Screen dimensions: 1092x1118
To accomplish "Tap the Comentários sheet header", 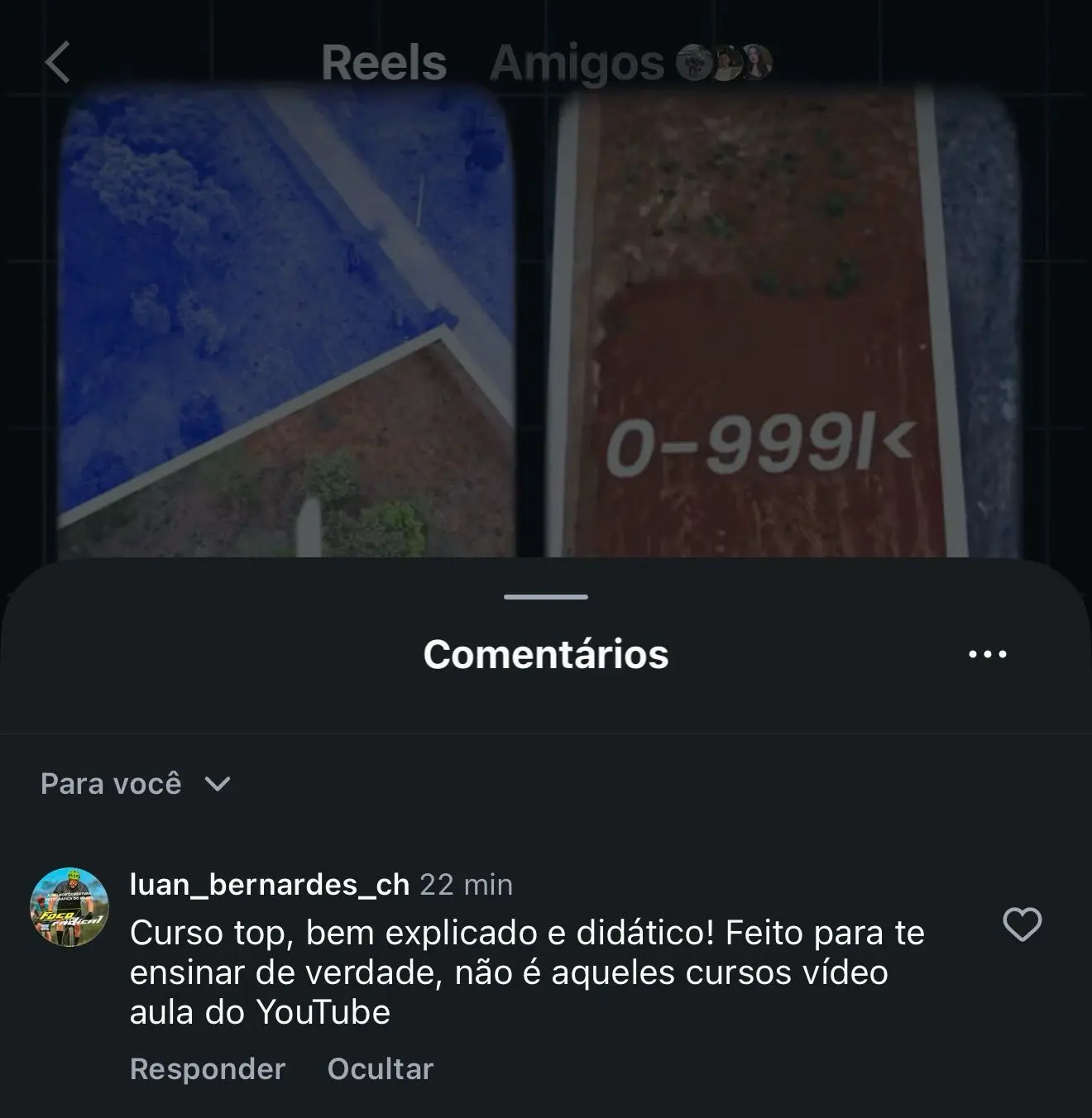I will 546,655.
